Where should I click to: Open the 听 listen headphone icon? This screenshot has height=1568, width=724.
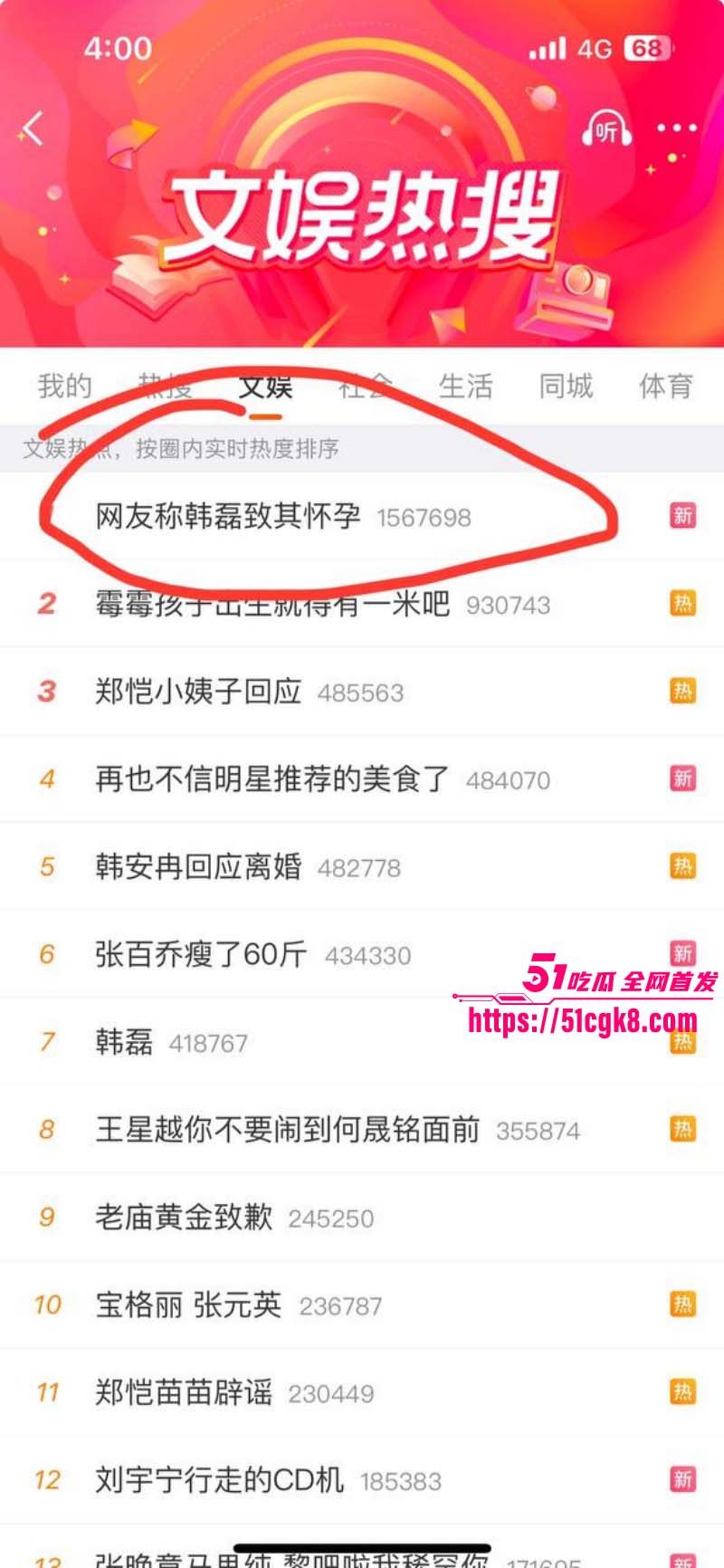pos(605,129)
